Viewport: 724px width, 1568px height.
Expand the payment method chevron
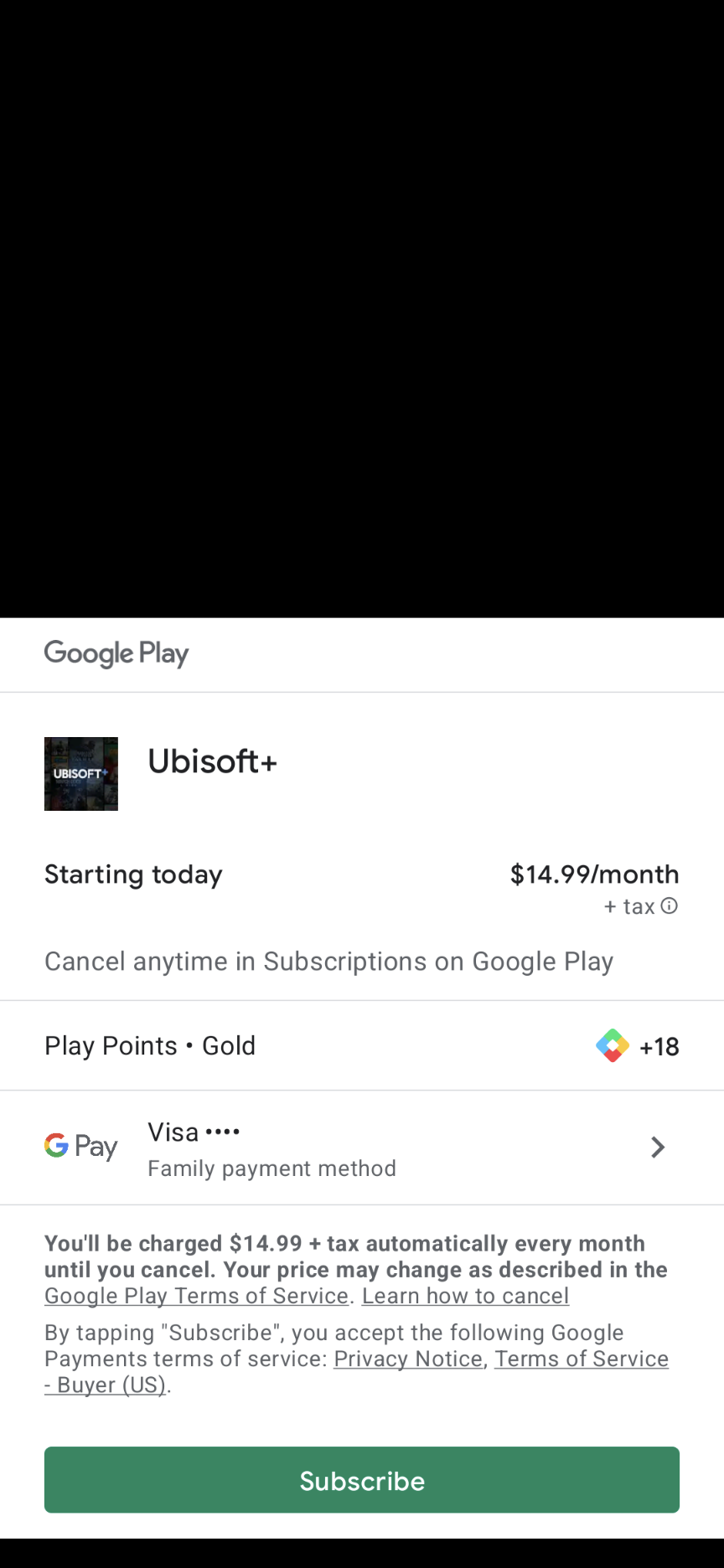coord(659,1147)
